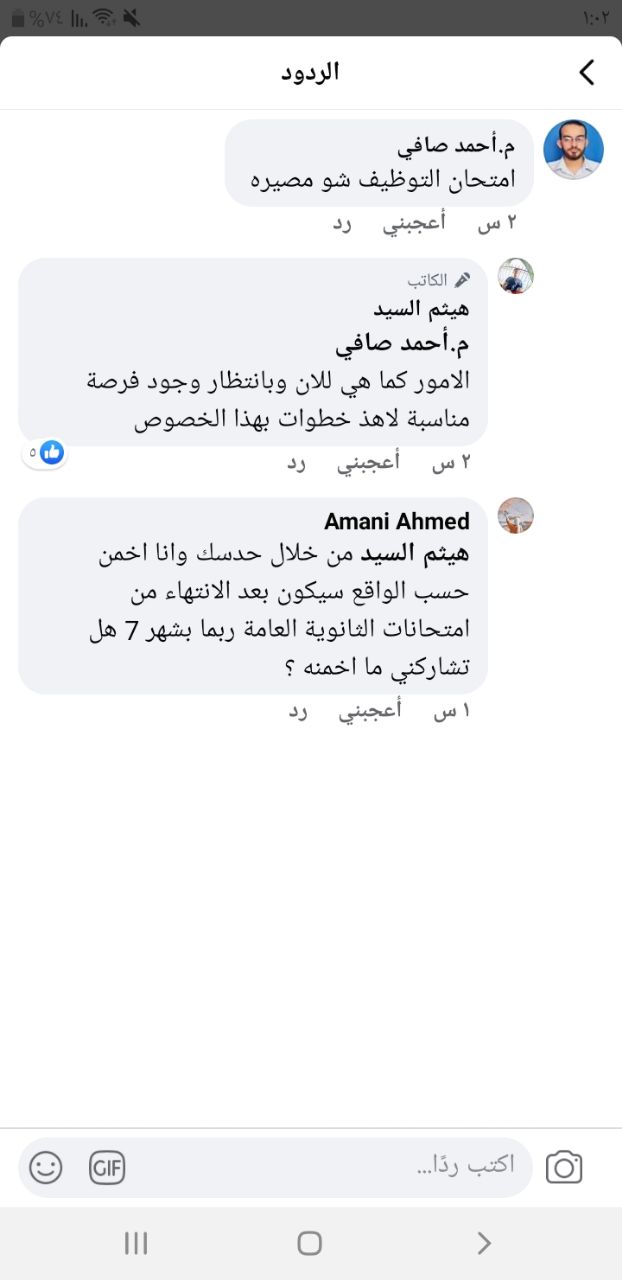Screen dimensions: 622x1280
Task: Like Amani Ahmed's reply
Action: 369,712
